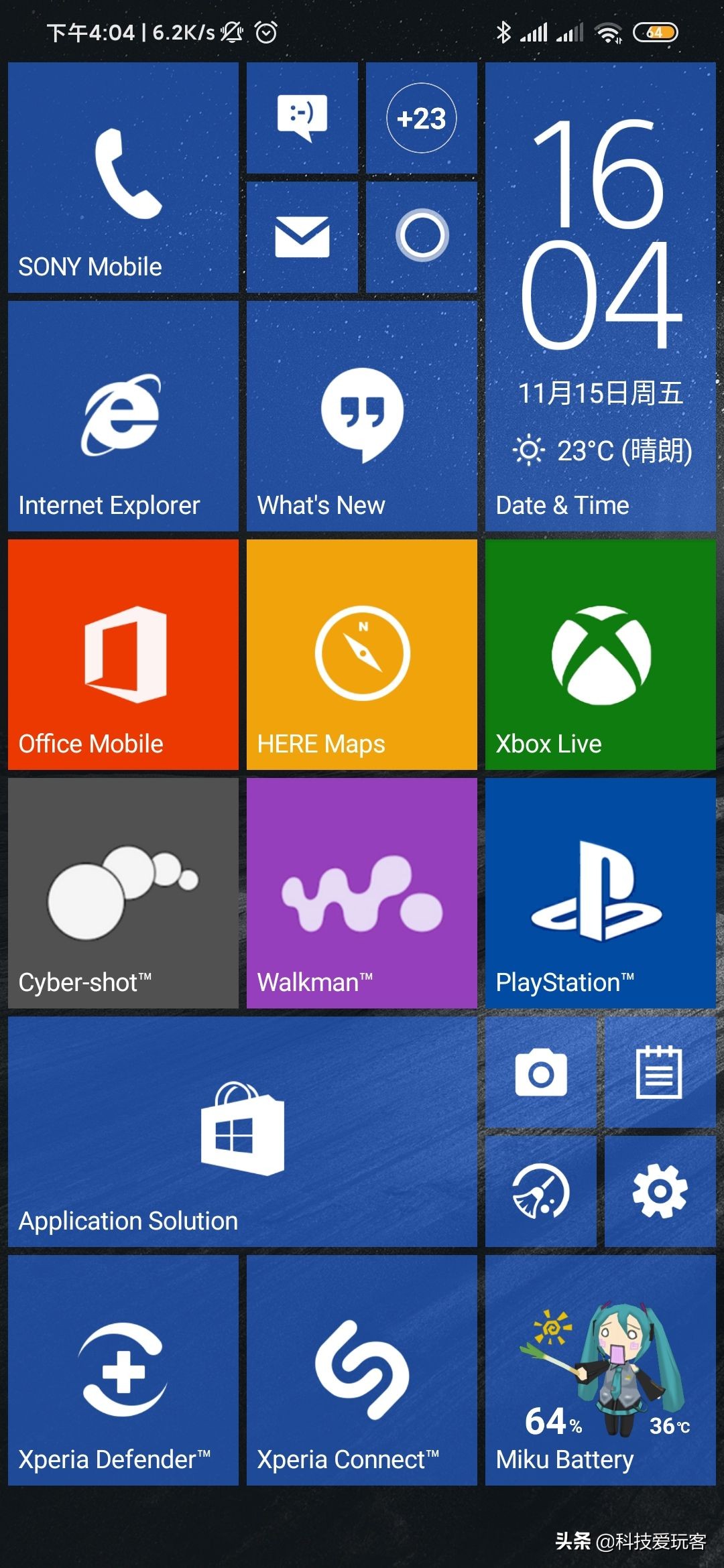This screenshot has width=724, height=1568.
Task: Open the Xbox Live tile
Action: (601, 655)
